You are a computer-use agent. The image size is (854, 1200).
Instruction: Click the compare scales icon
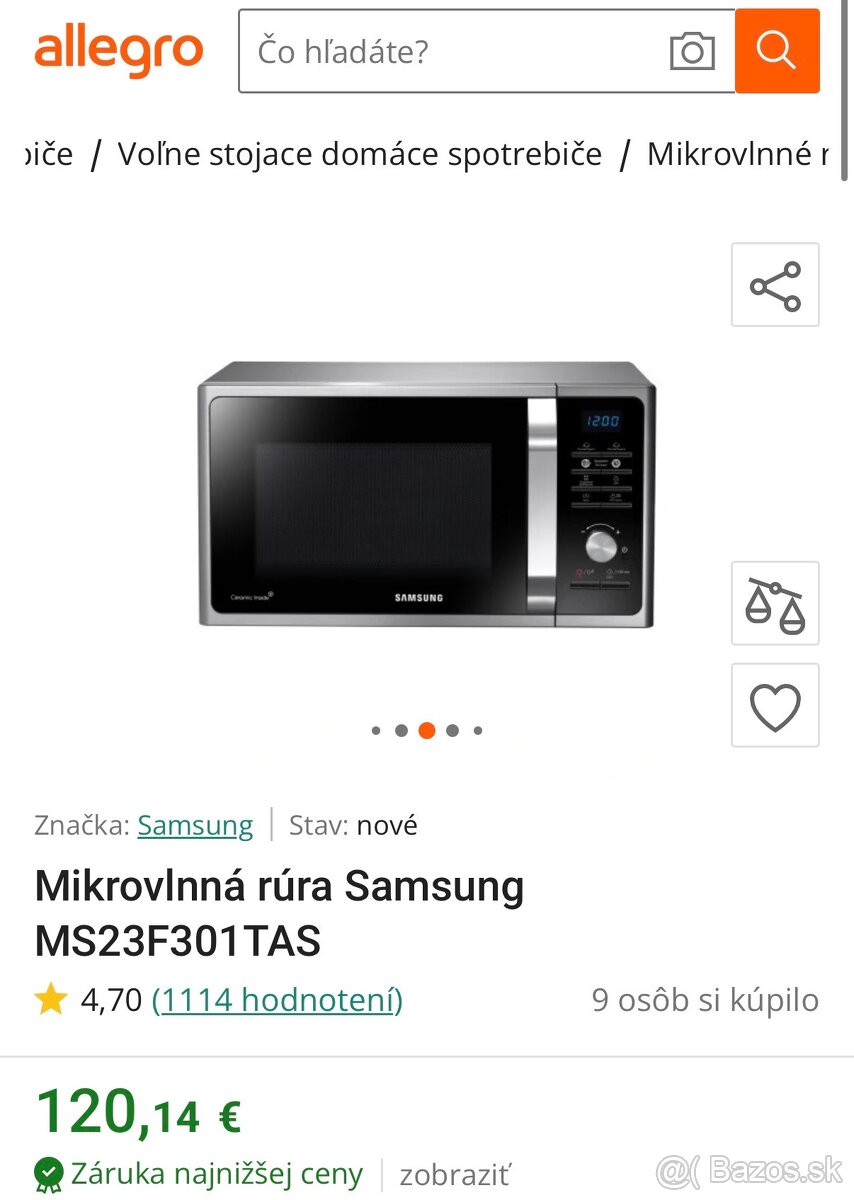[775, 605]
